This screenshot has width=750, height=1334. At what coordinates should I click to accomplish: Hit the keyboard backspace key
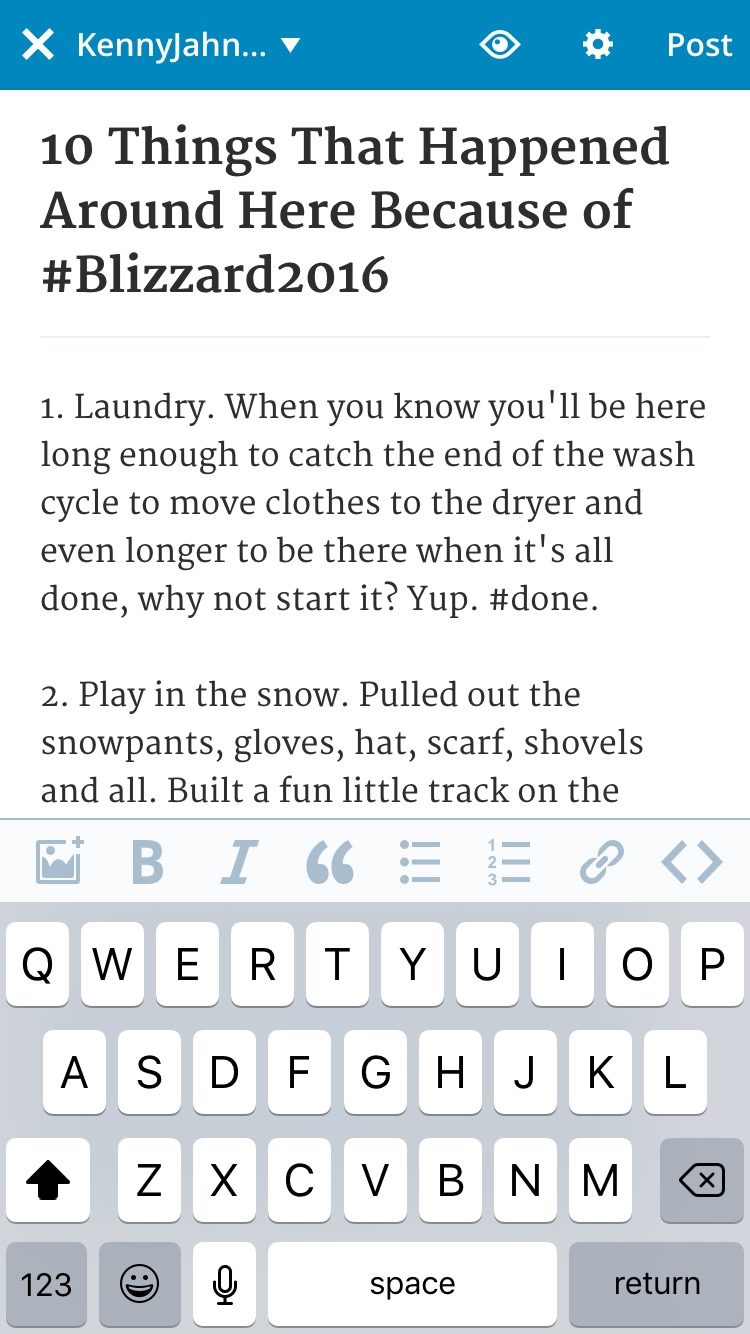click(x=702, y=1180)
